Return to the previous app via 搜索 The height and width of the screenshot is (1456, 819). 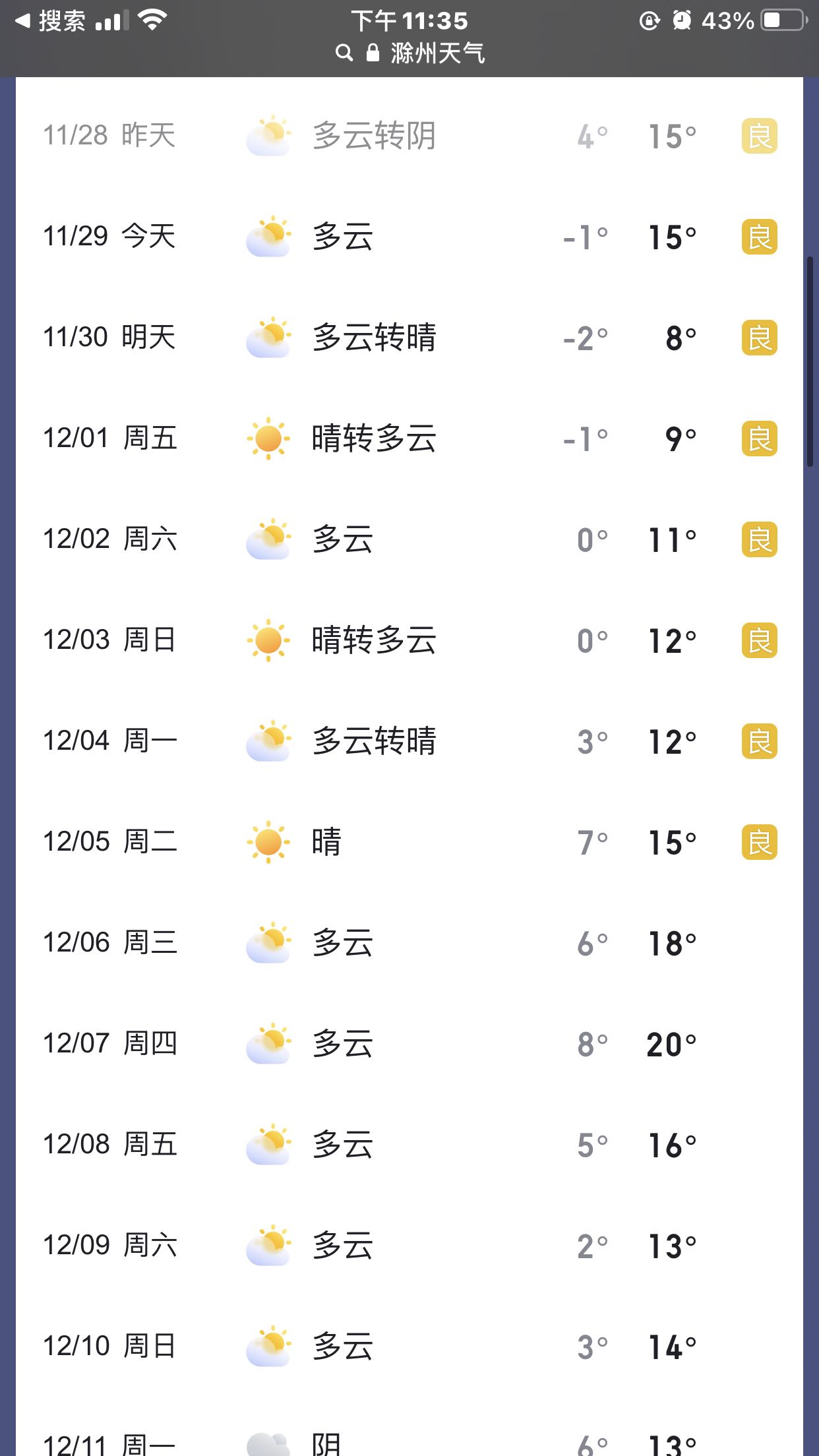(50, 21)
